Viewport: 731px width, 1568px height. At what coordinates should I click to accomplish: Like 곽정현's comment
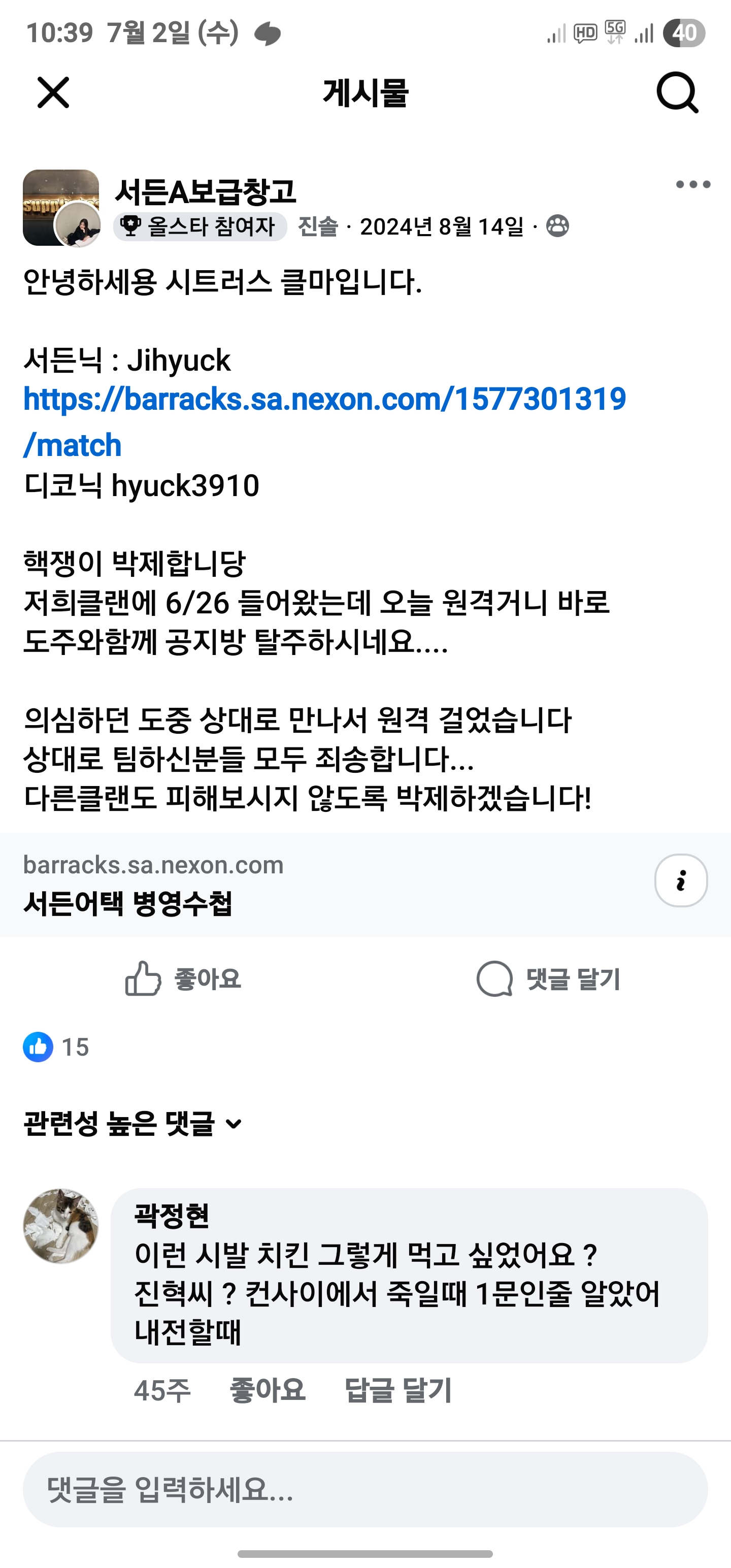coord(267,1391)
